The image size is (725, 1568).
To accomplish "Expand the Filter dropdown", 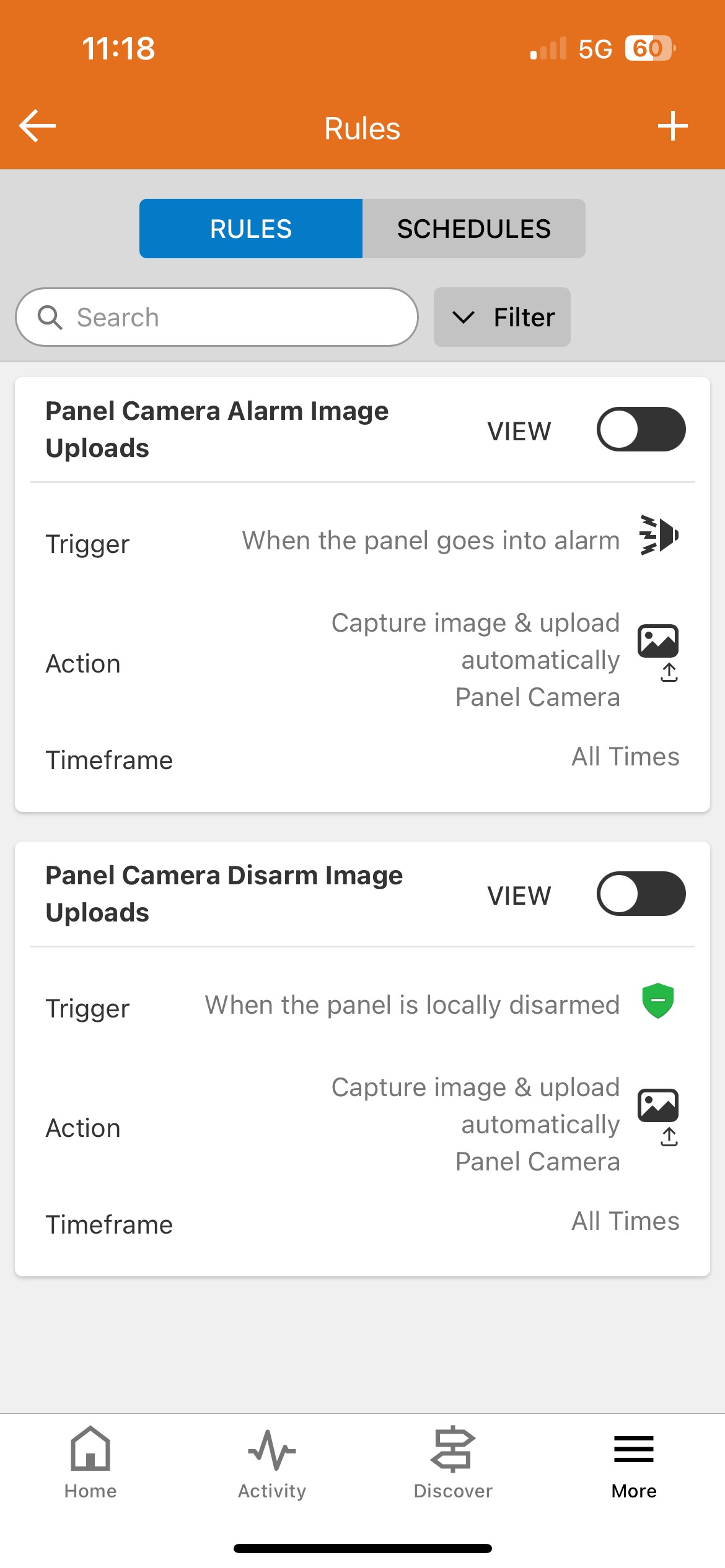I will (x=502, y=317).
